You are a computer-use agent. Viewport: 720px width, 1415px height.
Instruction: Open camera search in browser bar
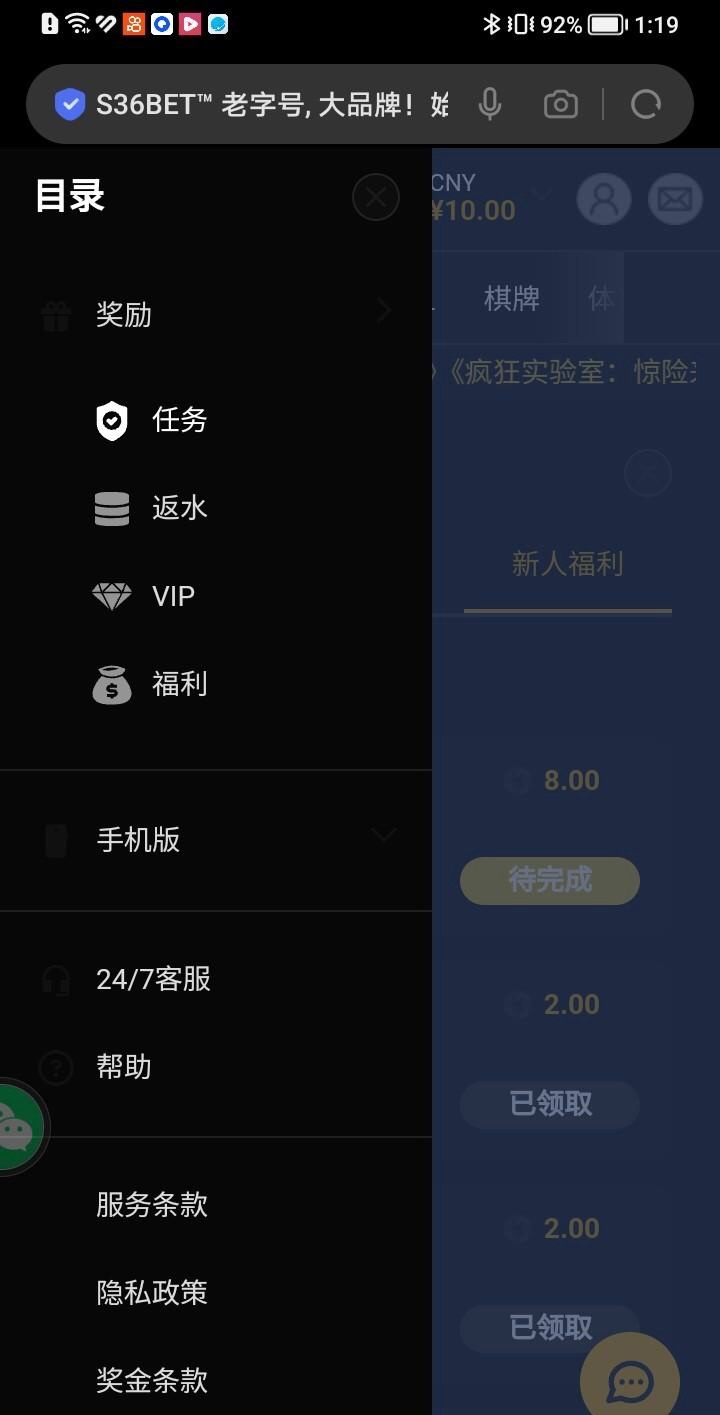coord(560,104)
